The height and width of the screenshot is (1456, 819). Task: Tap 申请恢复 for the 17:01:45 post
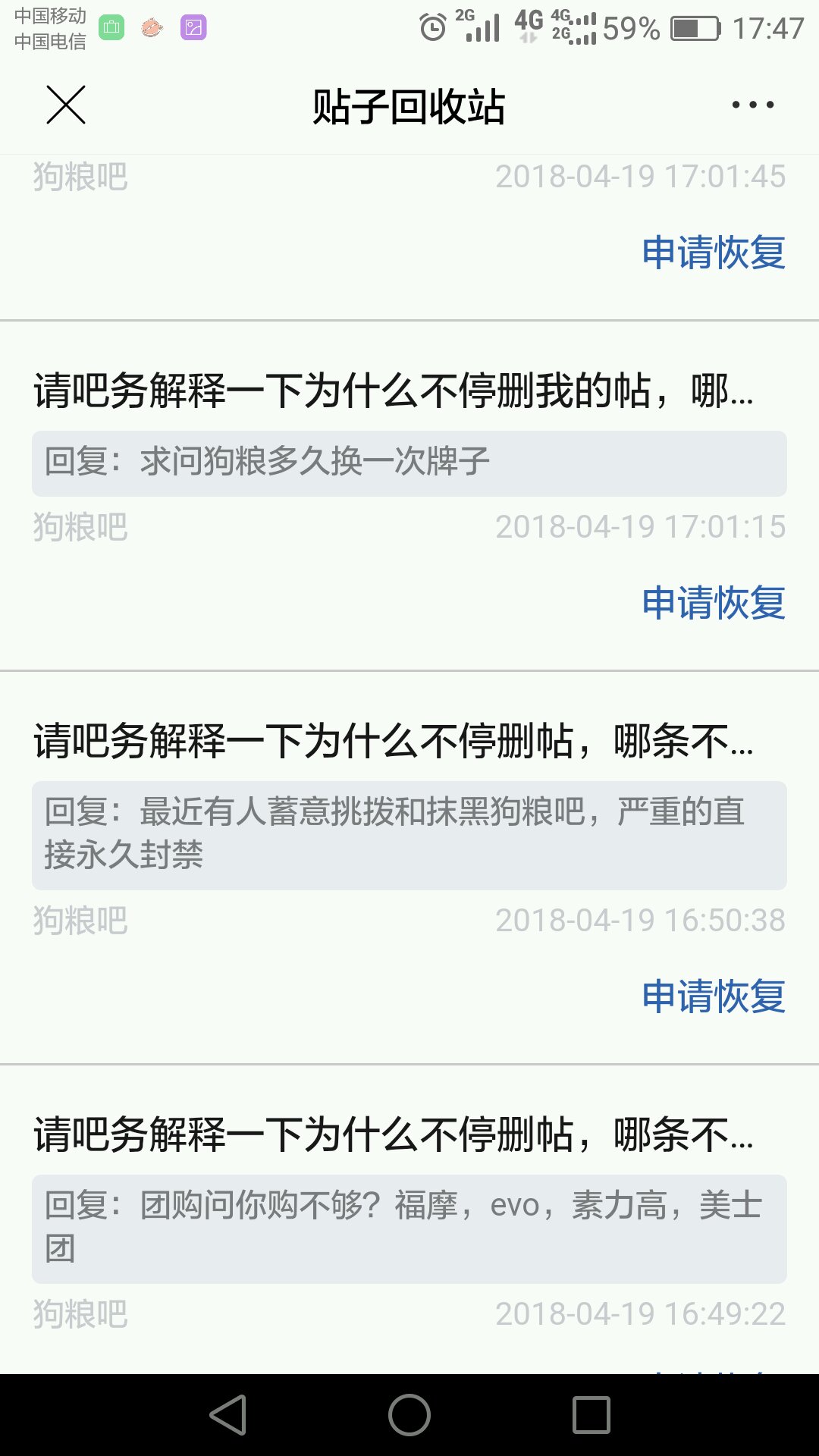click(x=713, y=253)
